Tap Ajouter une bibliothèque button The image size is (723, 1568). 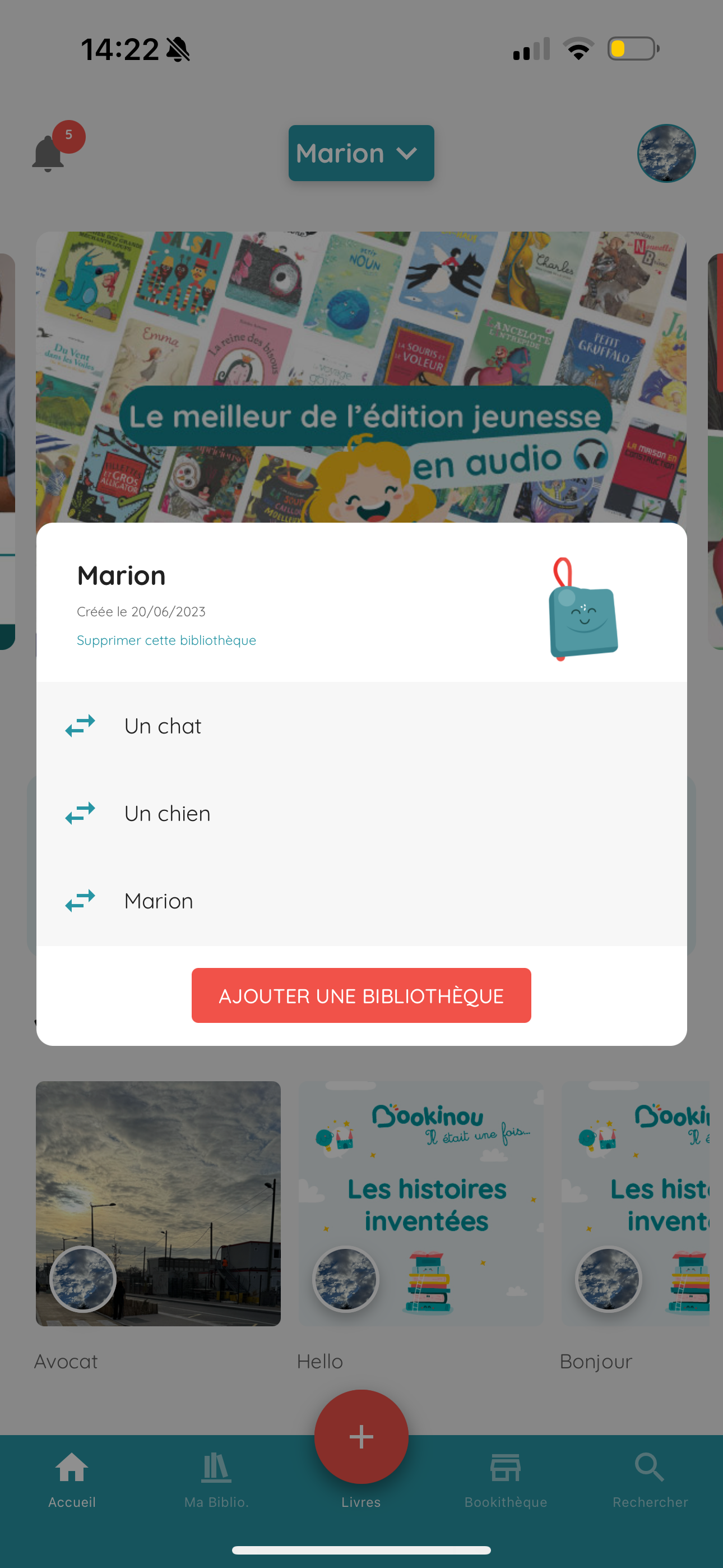(361, 995)
